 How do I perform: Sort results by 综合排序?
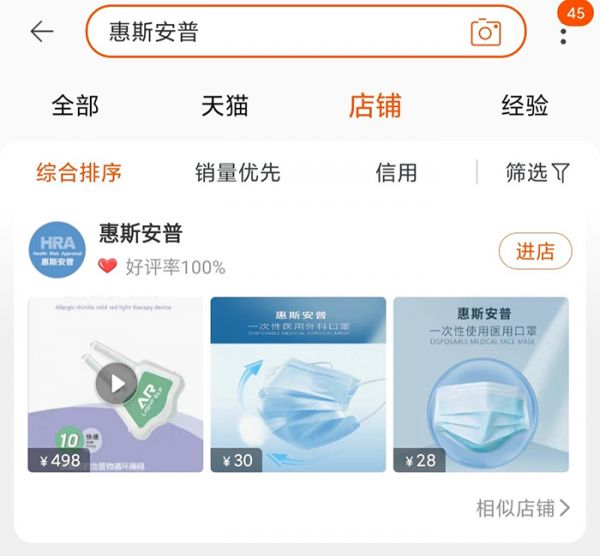pyautogui.click(x=79, y=172)
